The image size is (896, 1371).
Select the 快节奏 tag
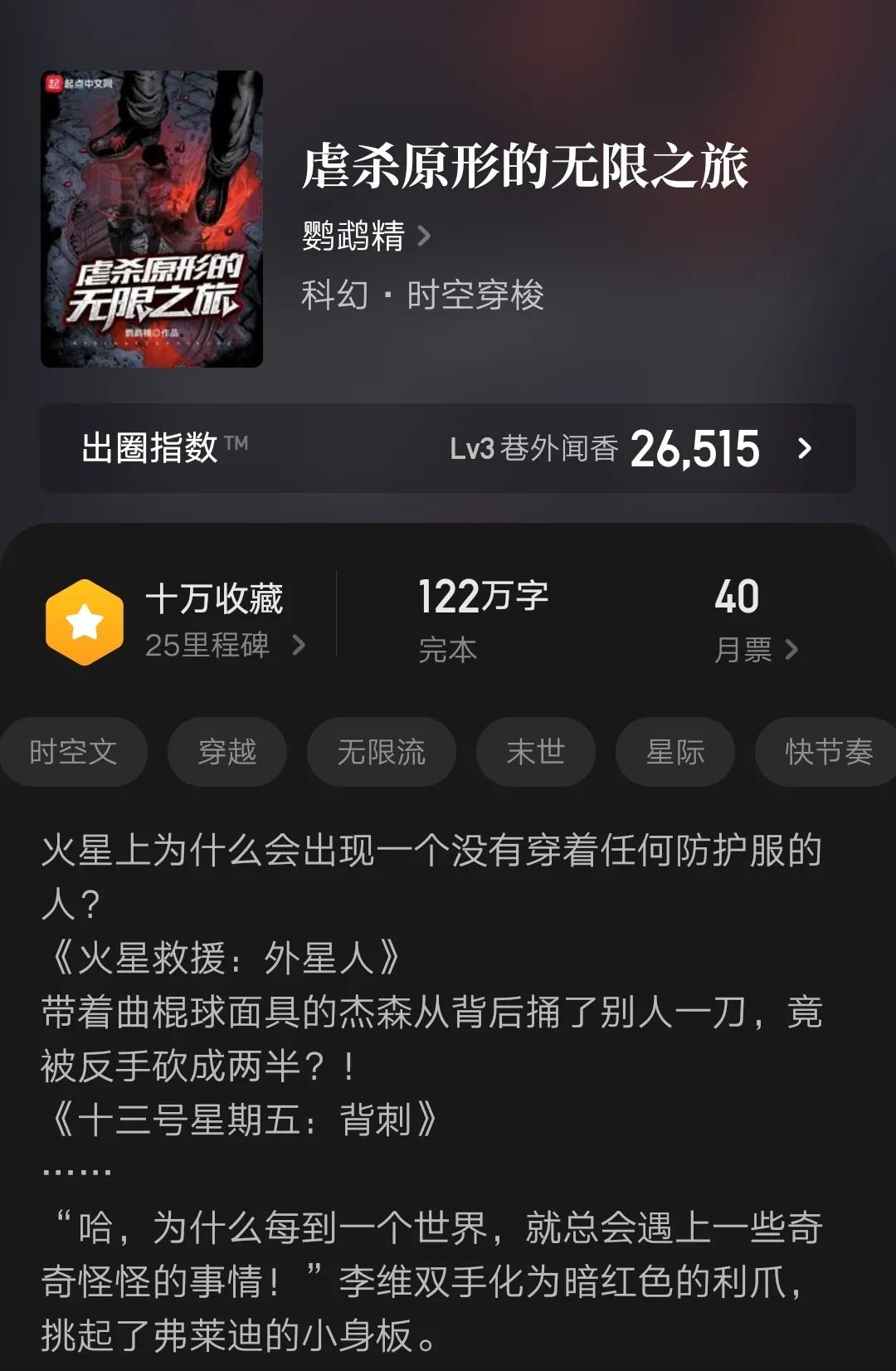(x=825, y=752)
